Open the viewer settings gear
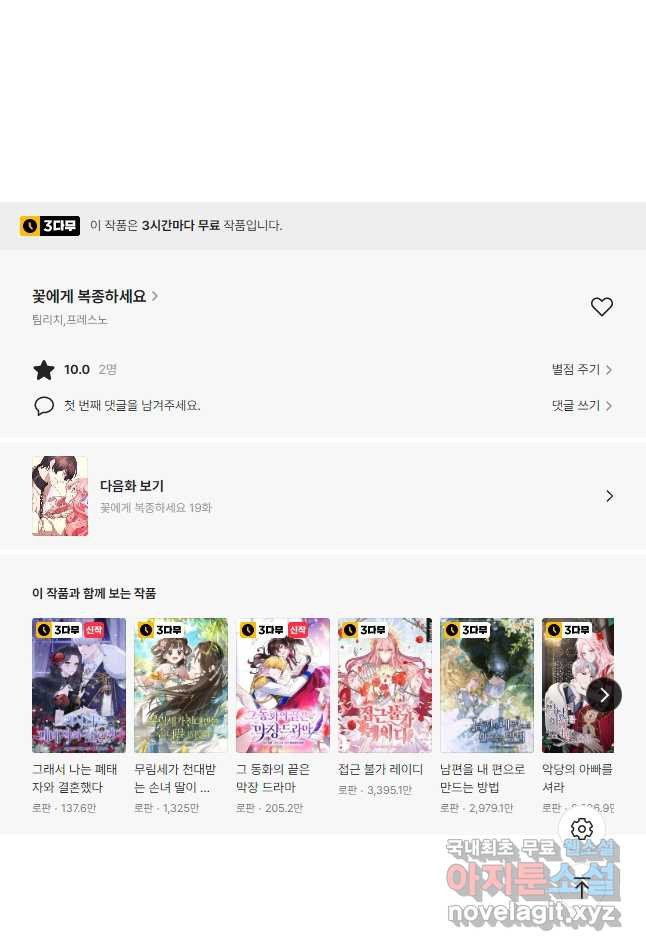This screenshot has height=951, width=646. click(582, 829)
